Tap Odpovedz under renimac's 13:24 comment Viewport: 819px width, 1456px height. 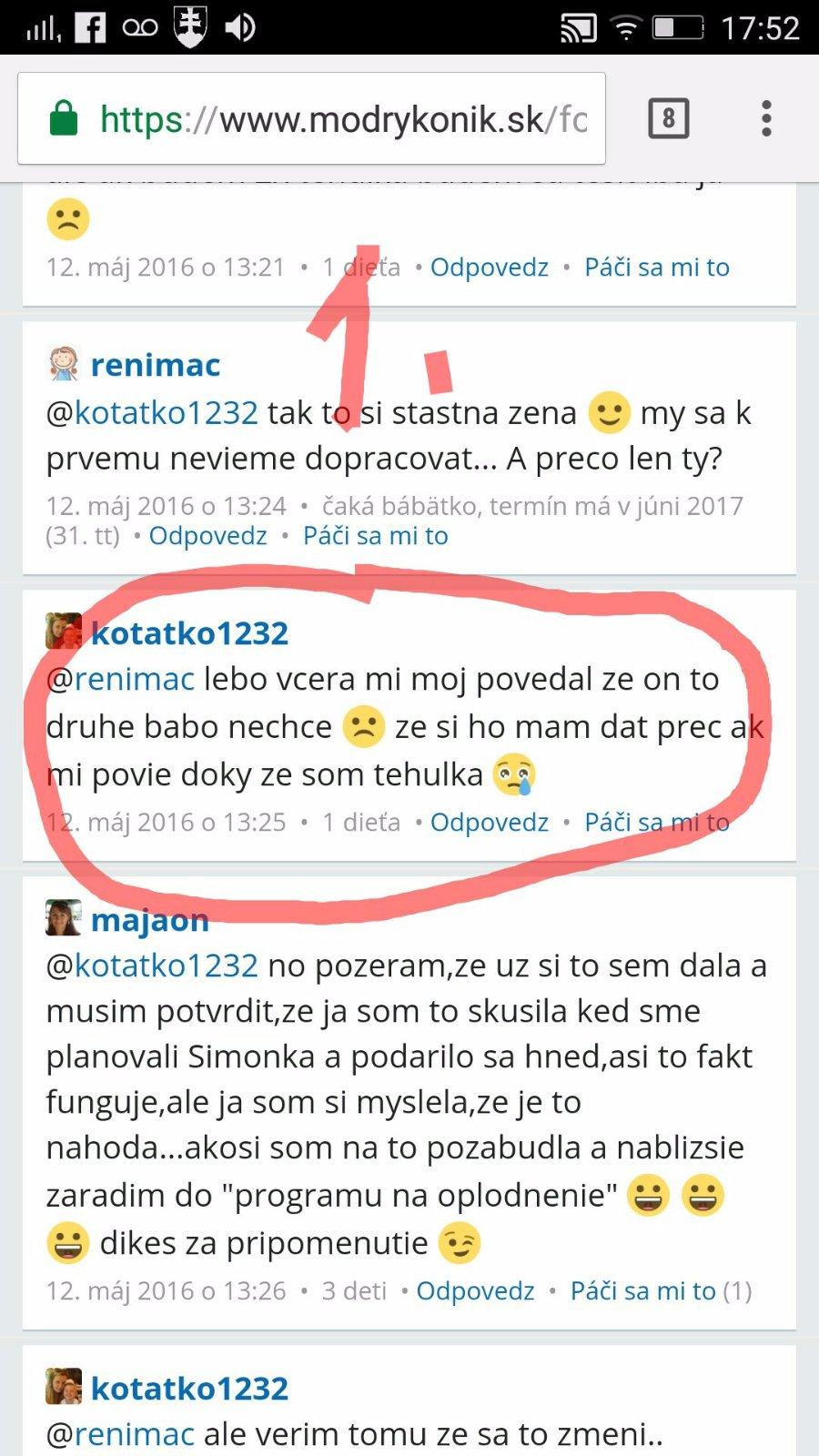[207, 535]
